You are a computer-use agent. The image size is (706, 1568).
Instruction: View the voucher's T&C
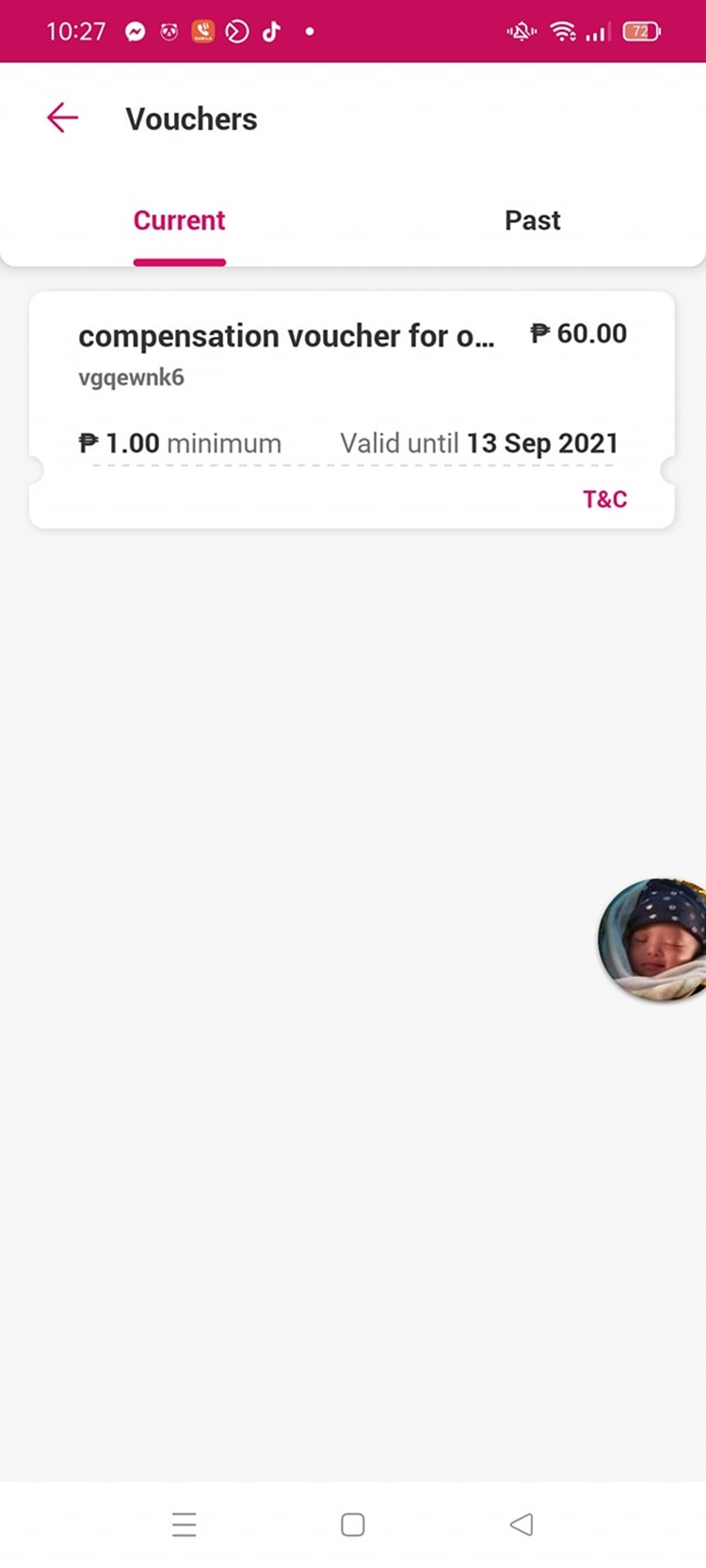click(x=604, y=499)
